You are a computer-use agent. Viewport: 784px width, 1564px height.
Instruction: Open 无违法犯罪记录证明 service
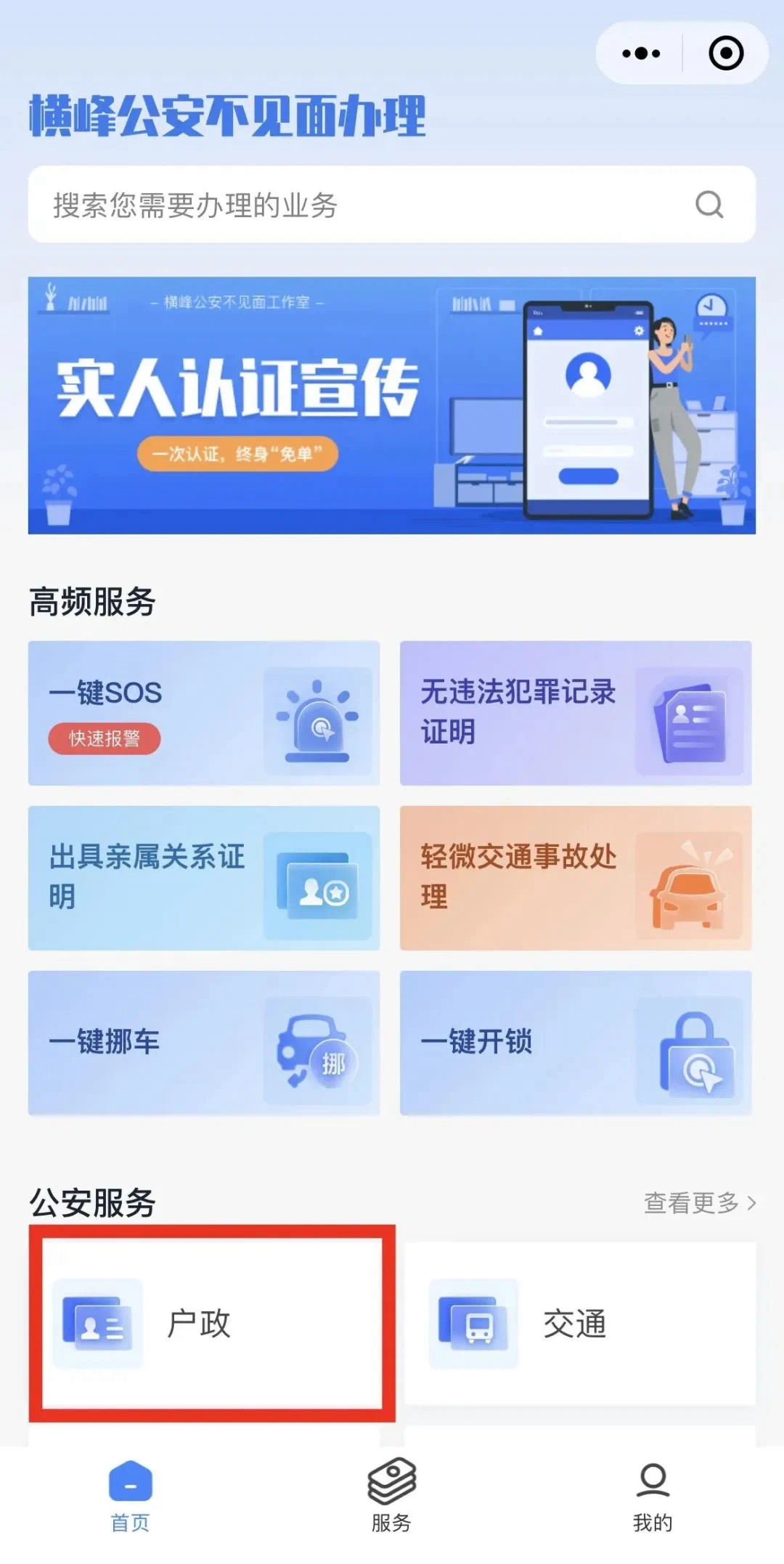[576, 713]
